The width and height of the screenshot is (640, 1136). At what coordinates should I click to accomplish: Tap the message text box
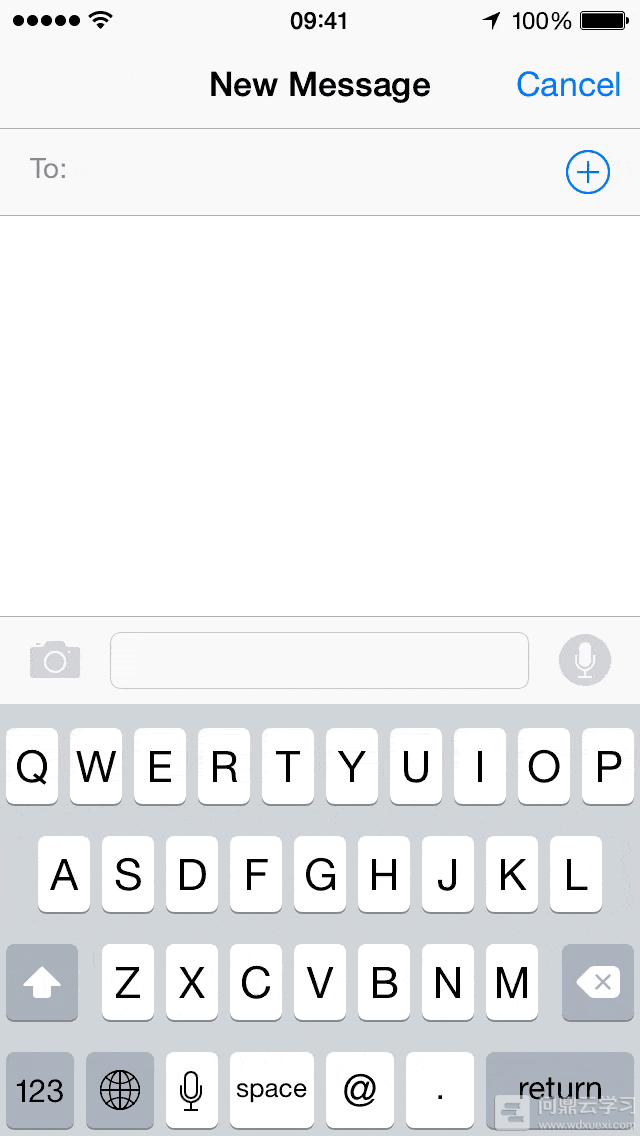pos(319,660)
